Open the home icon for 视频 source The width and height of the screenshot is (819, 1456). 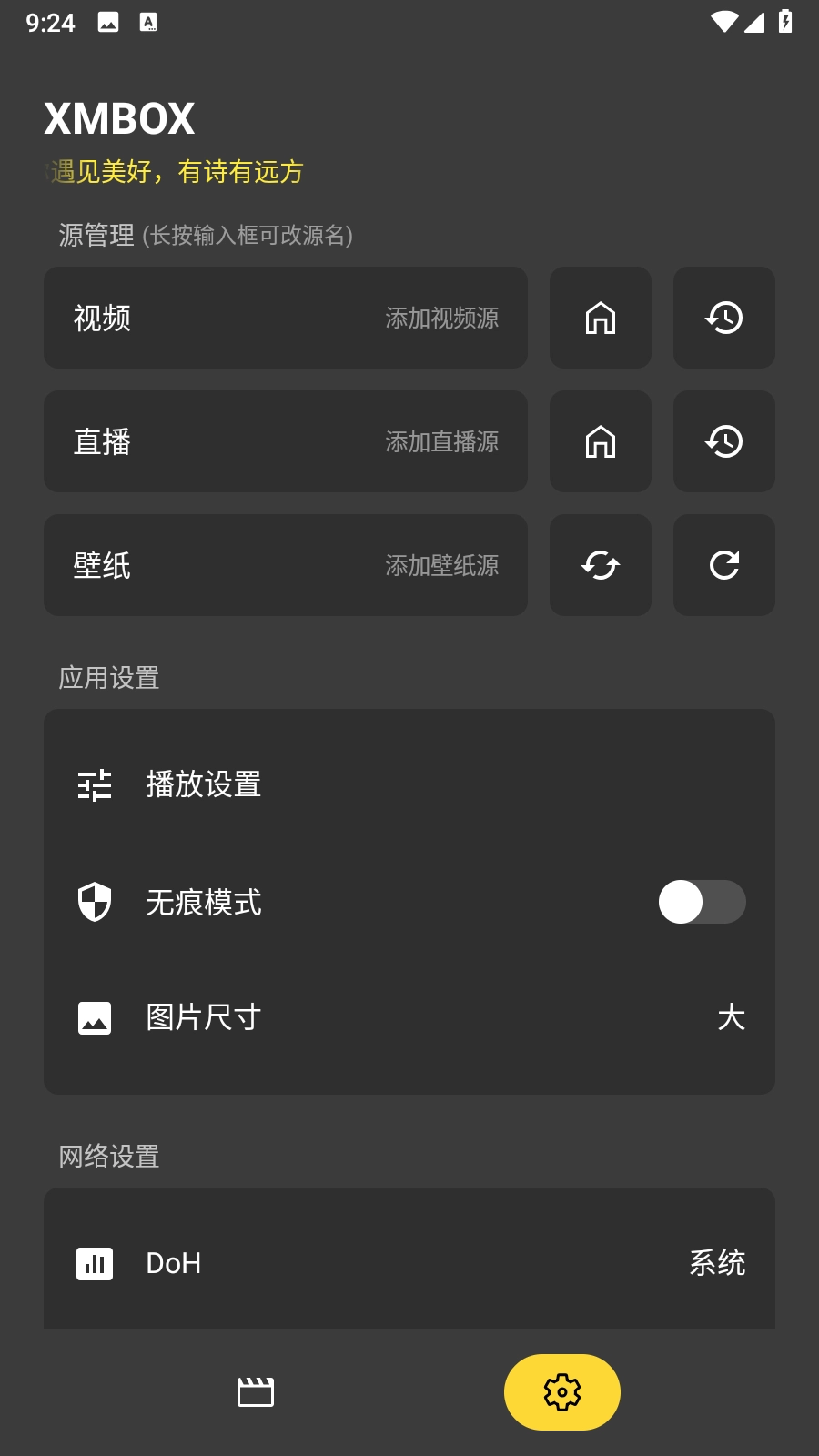(x=601, y=318)
